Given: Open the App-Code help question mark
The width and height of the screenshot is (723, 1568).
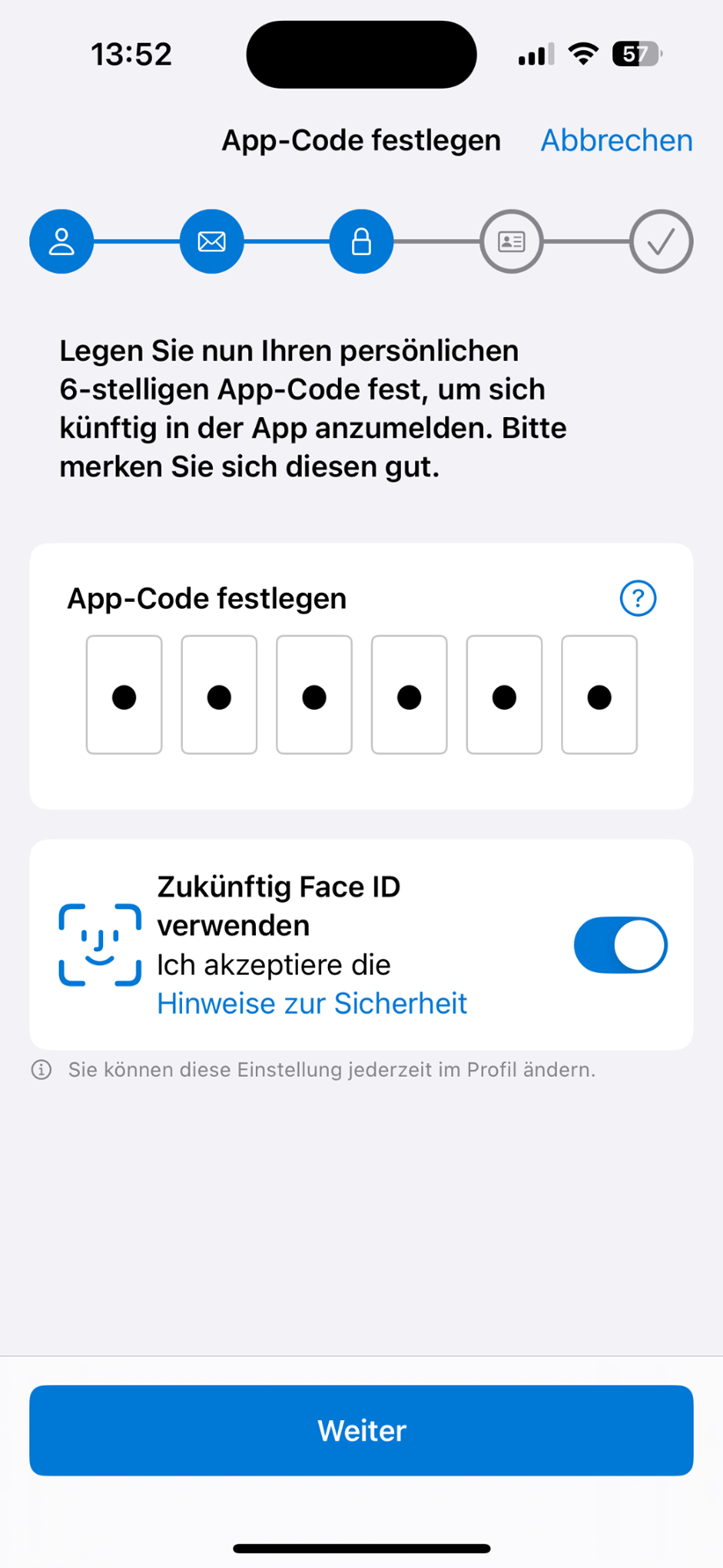Looking at the screenshot, I should pos(638,598).
